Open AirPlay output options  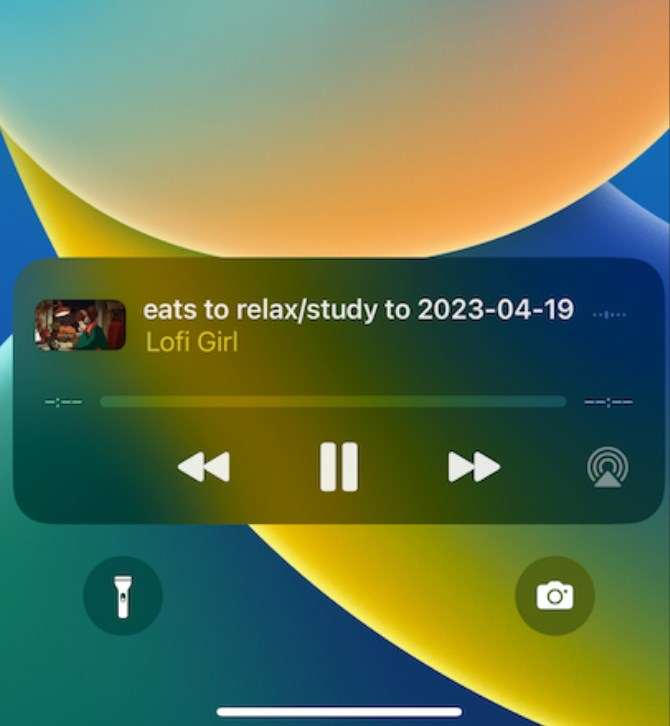607,467
